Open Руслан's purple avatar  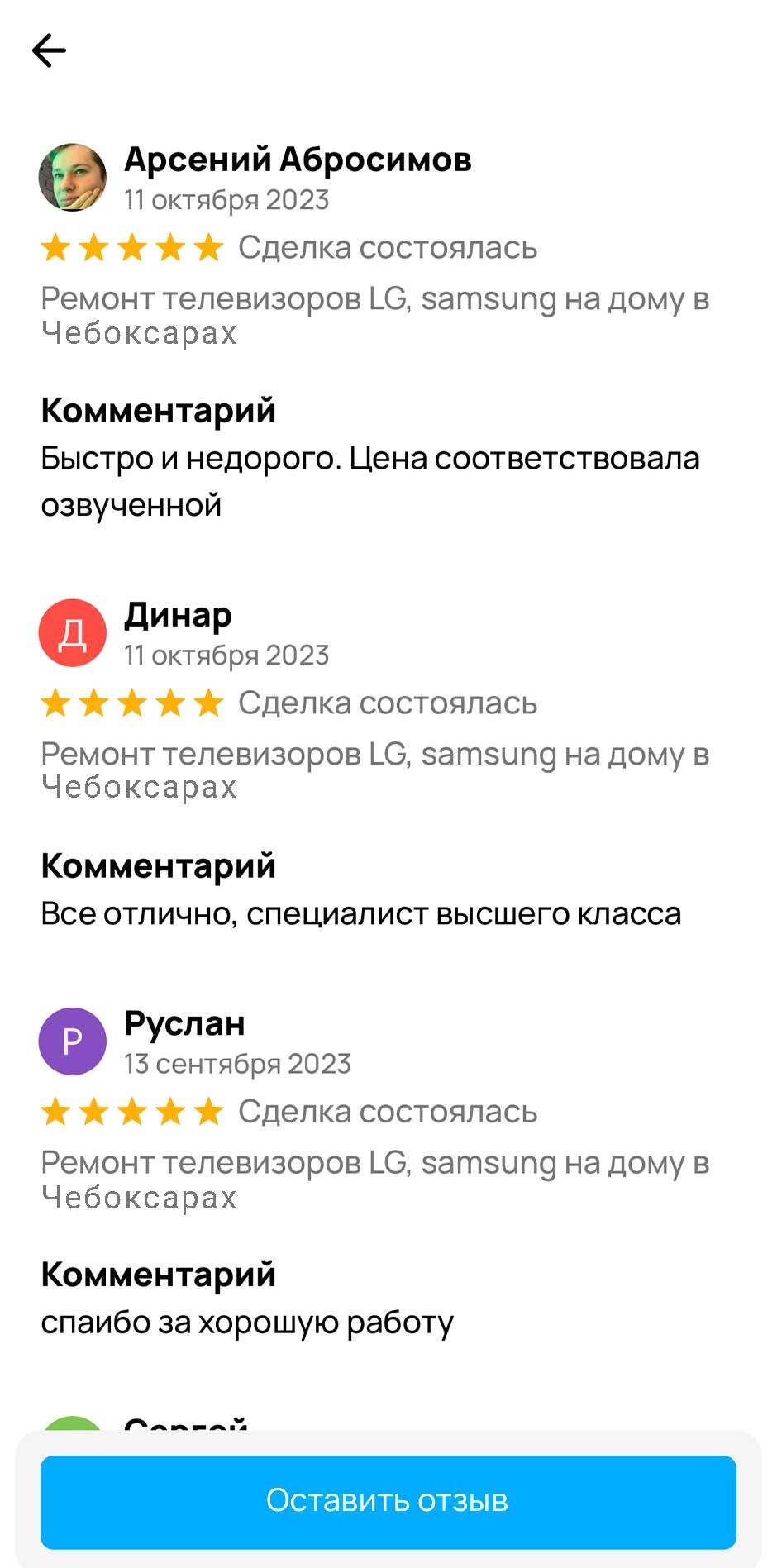coord(73,1041)
